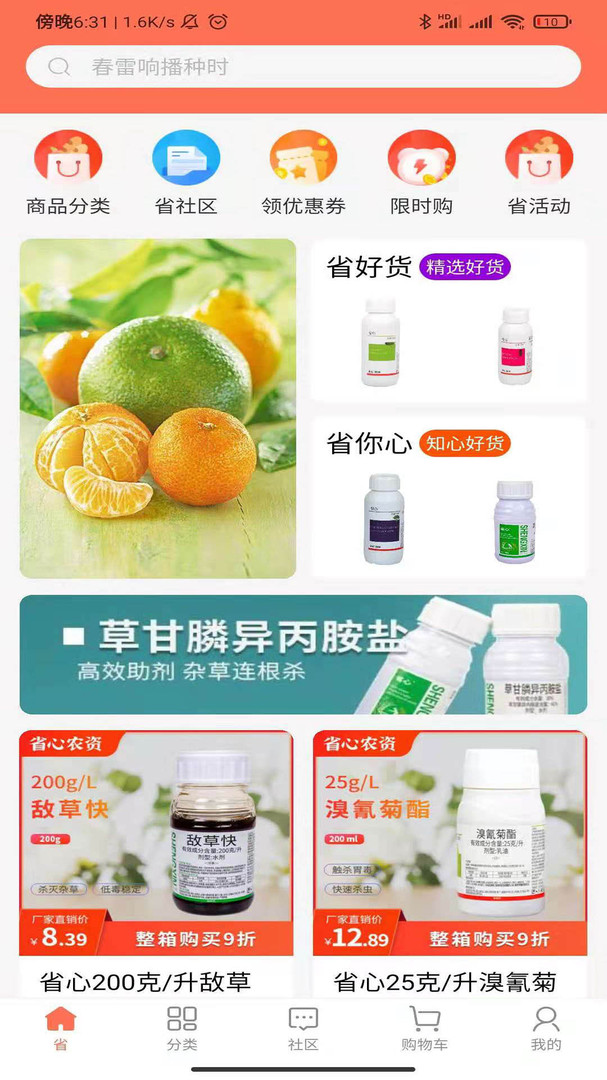607x1080 pixels.
Task: Tap the search box reading 春雷响播种时
Action: tap(303, 67)
